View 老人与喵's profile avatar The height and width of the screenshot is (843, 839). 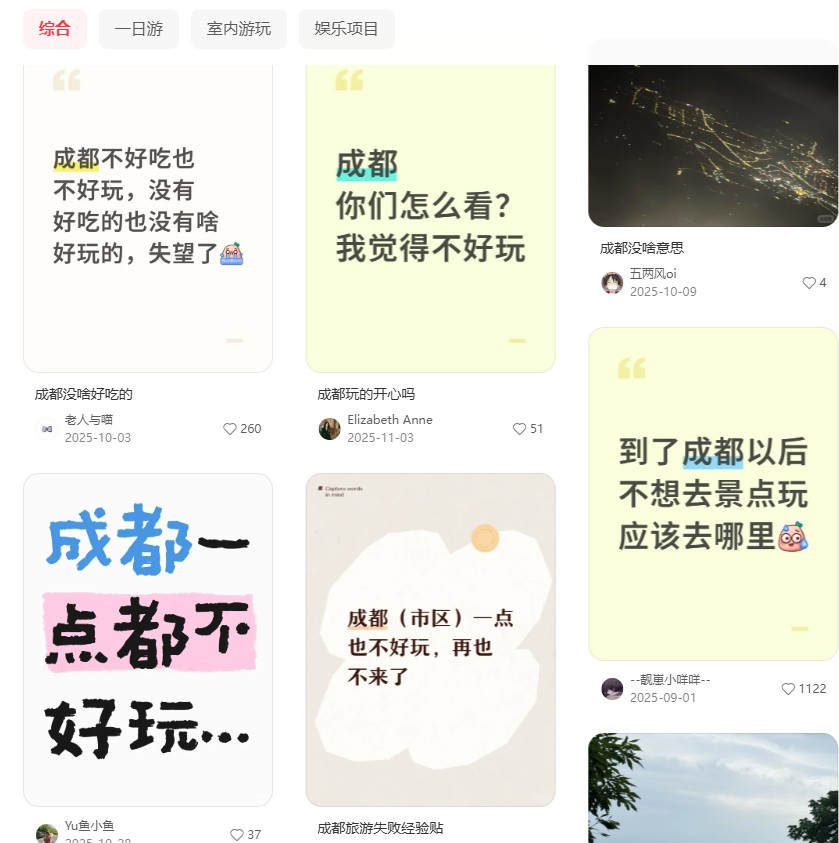click(x=46, y=429)
